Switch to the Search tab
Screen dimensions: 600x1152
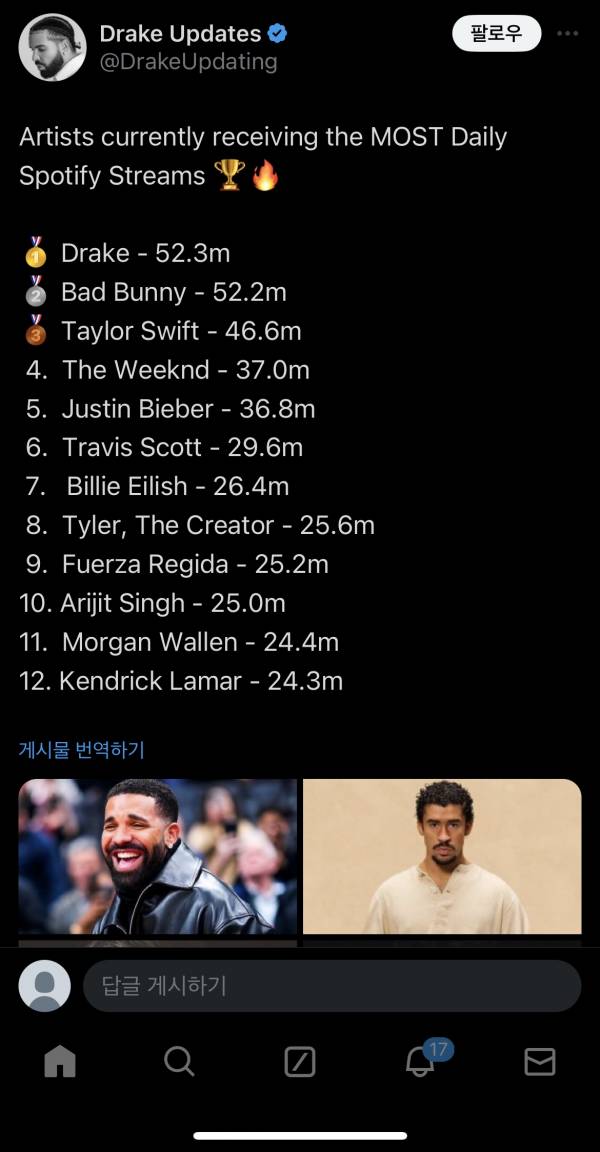(x=179, y=1061)
